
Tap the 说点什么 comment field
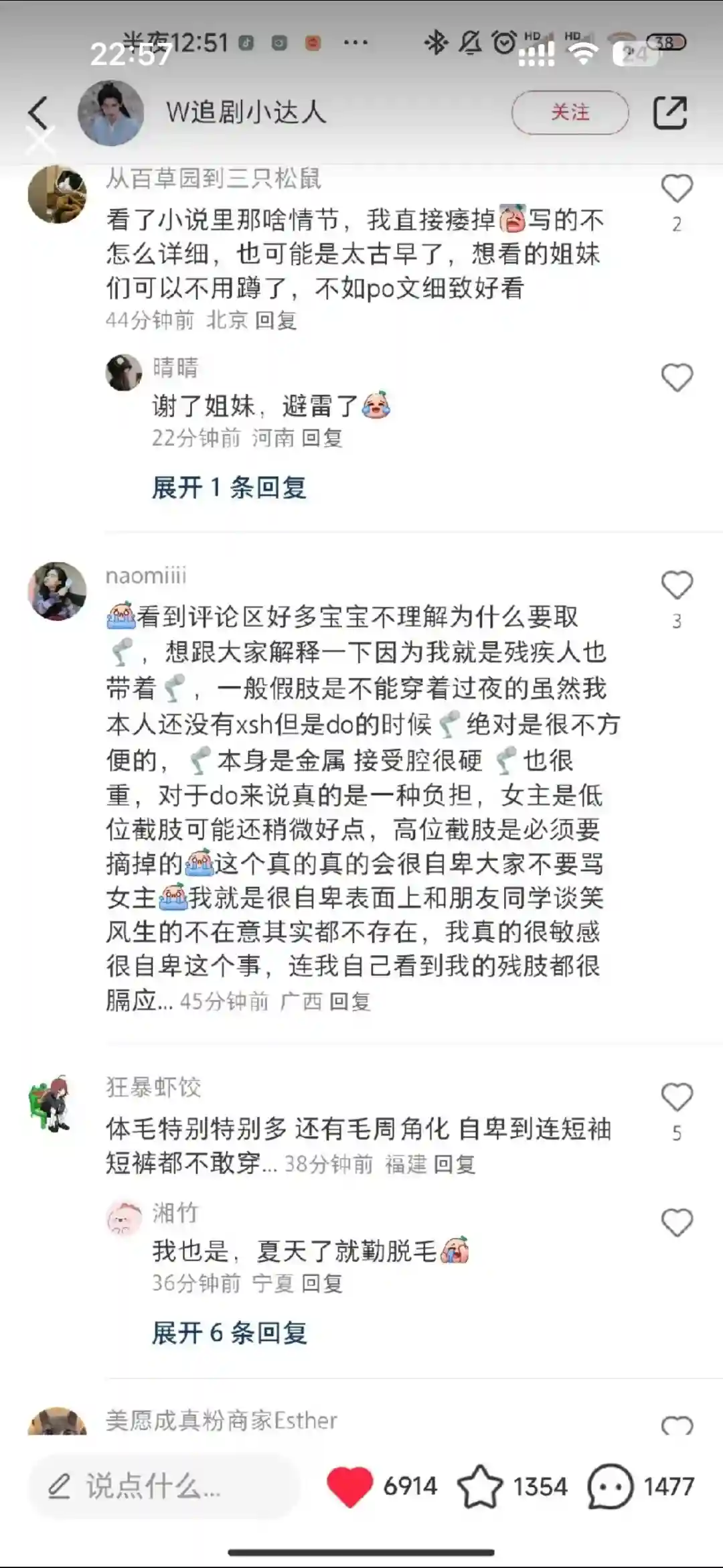(164, 1487)
